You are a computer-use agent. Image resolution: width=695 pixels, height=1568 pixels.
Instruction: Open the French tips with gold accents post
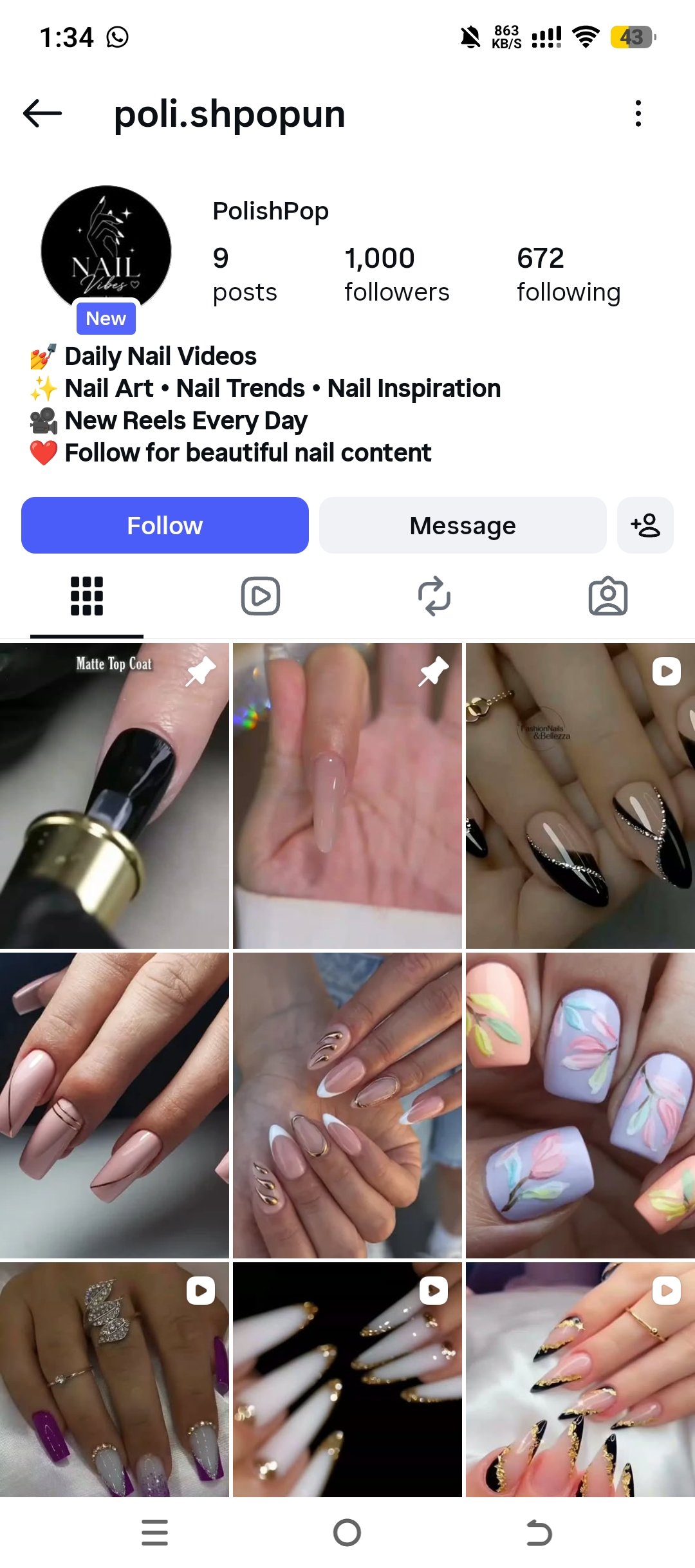click(x=347, y=1105)
